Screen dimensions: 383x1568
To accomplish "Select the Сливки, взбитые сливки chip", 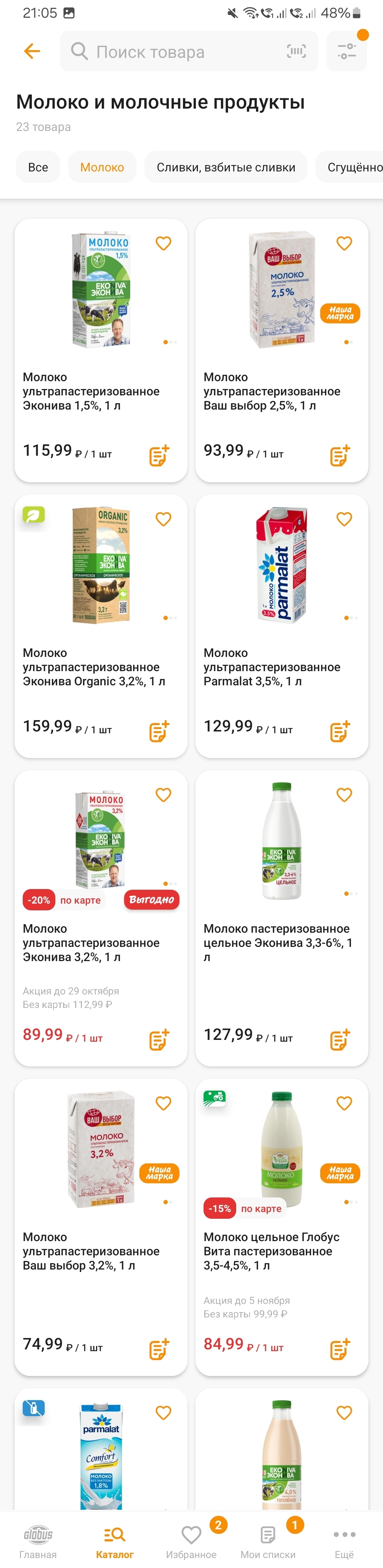I will pos(226,168).
